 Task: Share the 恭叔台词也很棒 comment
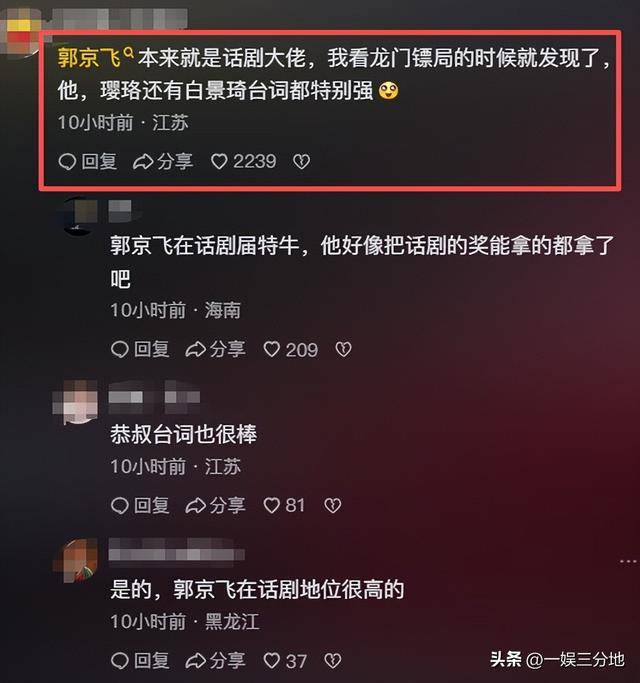pyautogui.click(x=215, y=505)
